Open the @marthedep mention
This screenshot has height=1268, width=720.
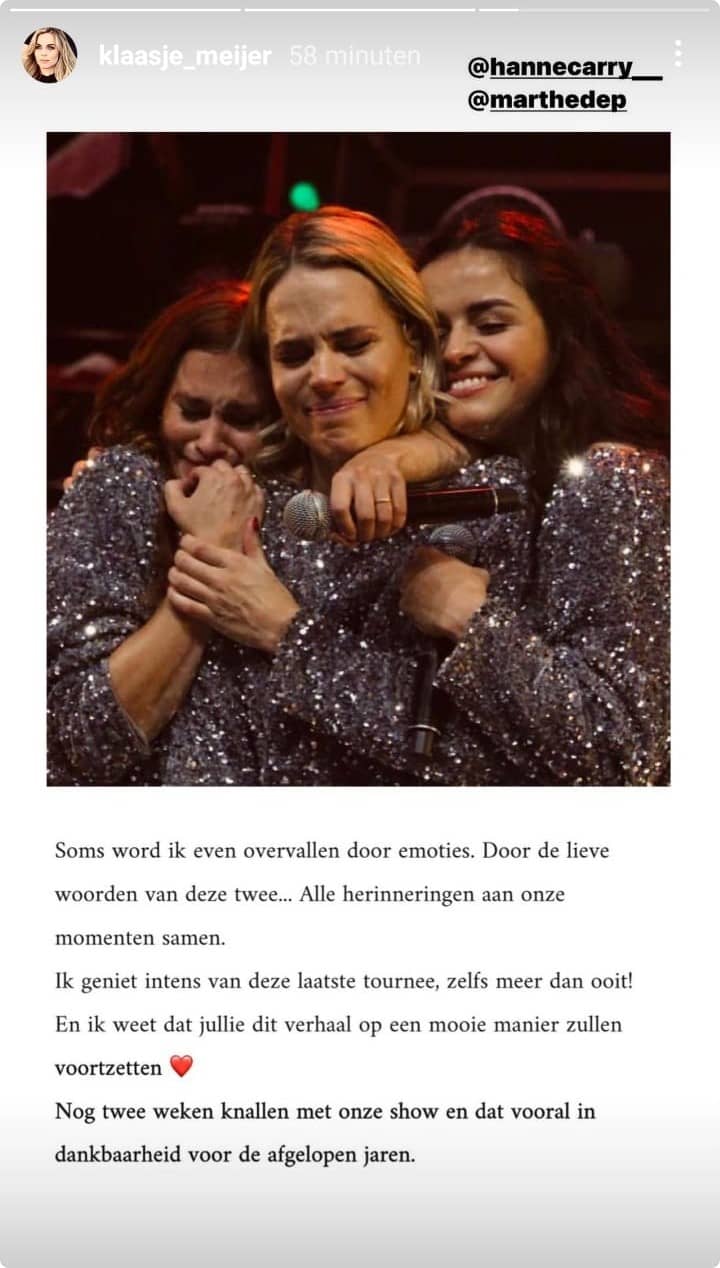tap(547, 101)
